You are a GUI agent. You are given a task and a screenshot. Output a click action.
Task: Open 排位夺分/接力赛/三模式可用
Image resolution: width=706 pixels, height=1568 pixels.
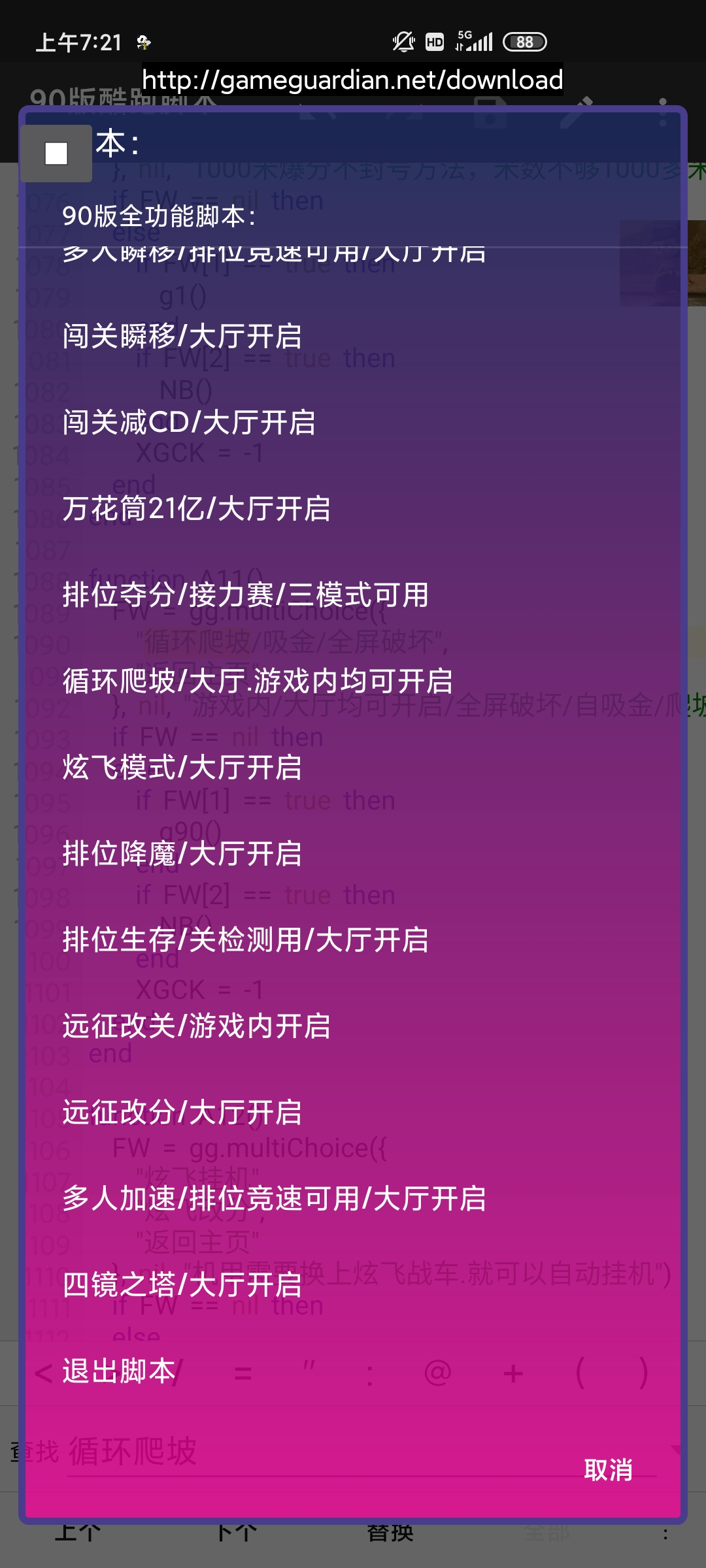point(245,595)
